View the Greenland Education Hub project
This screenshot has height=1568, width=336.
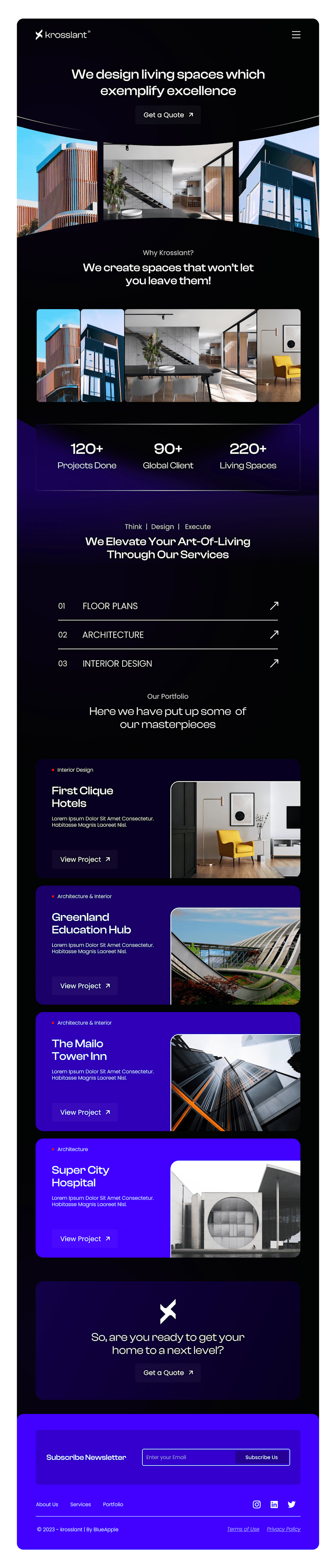(84, 986)
